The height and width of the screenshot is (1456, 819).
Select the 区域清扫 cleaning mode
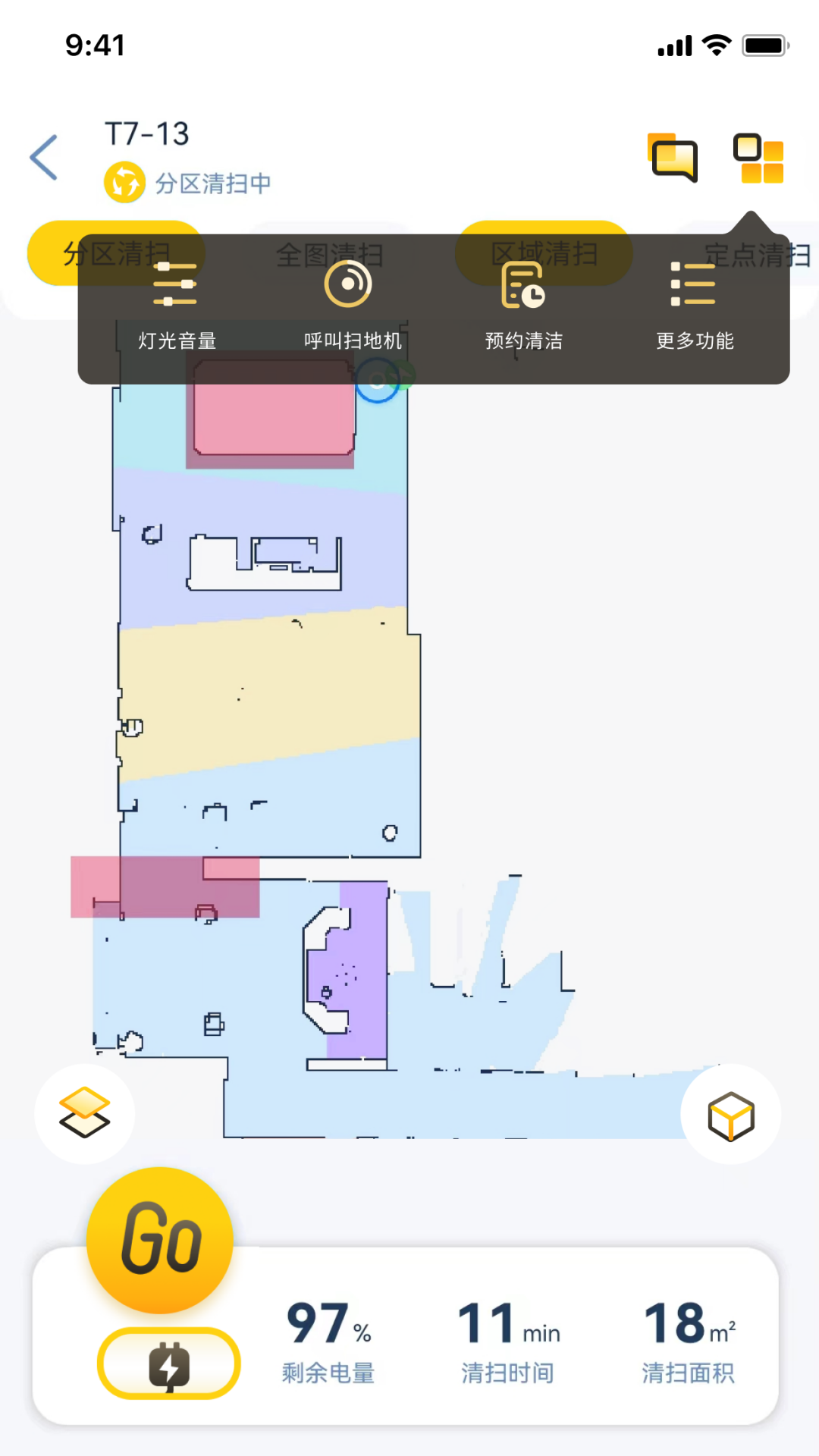(544, 253)
